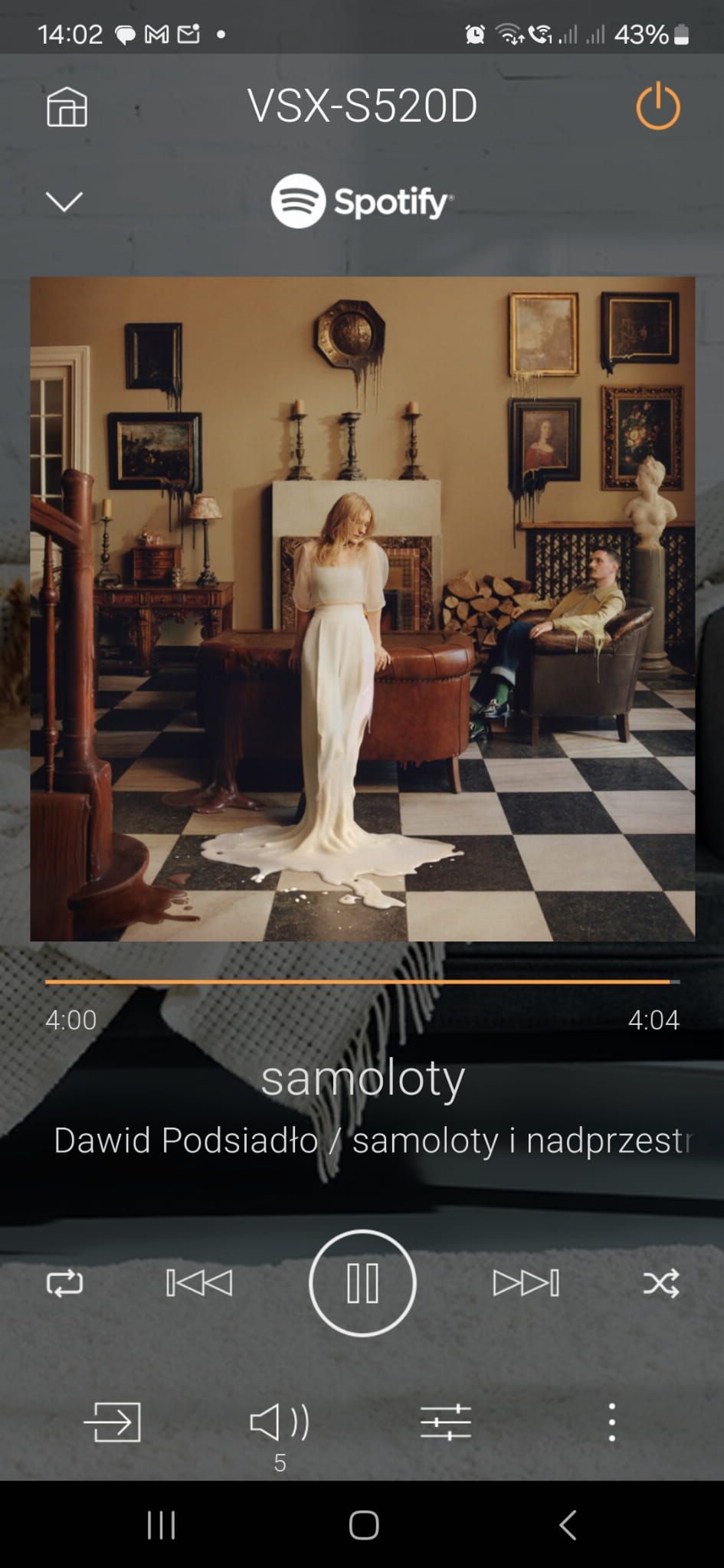Image resolution: width=724 pixels, height=1568 pixels.
Task: Go back using the system back button
Action: [567, 1525]
